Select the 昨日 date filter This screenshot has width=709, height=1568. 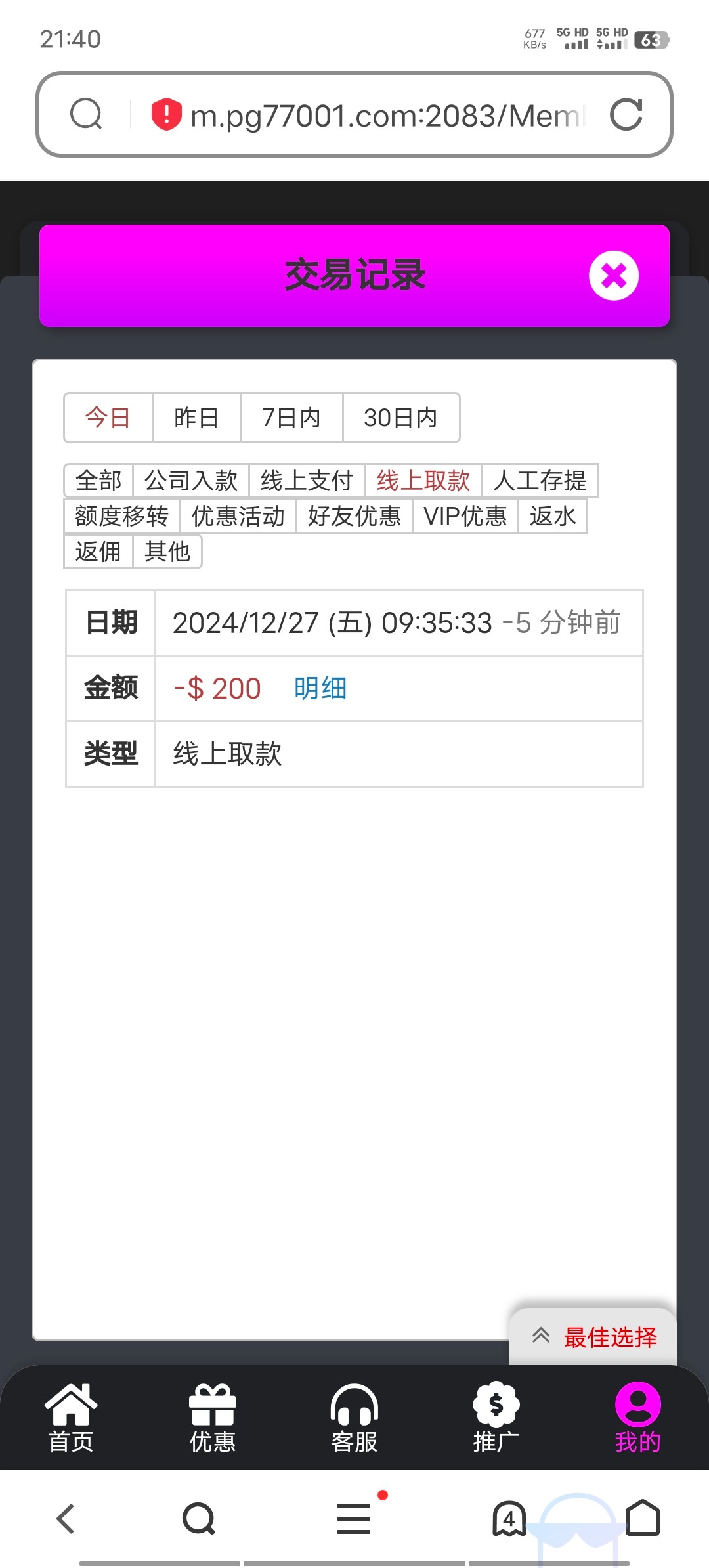tap(196, 418)
